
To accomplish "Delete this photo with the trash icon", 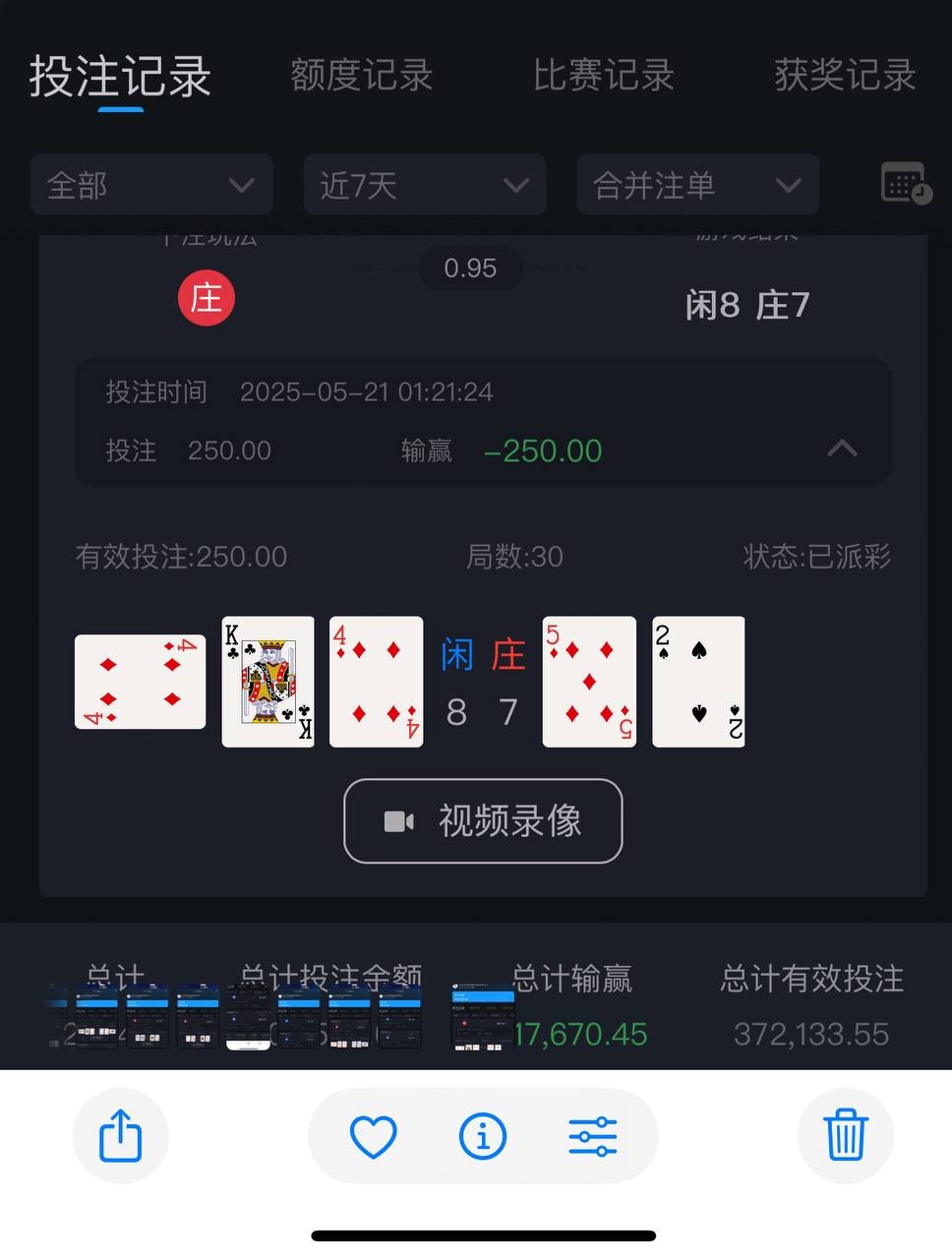I will (x=845, y=1135).
